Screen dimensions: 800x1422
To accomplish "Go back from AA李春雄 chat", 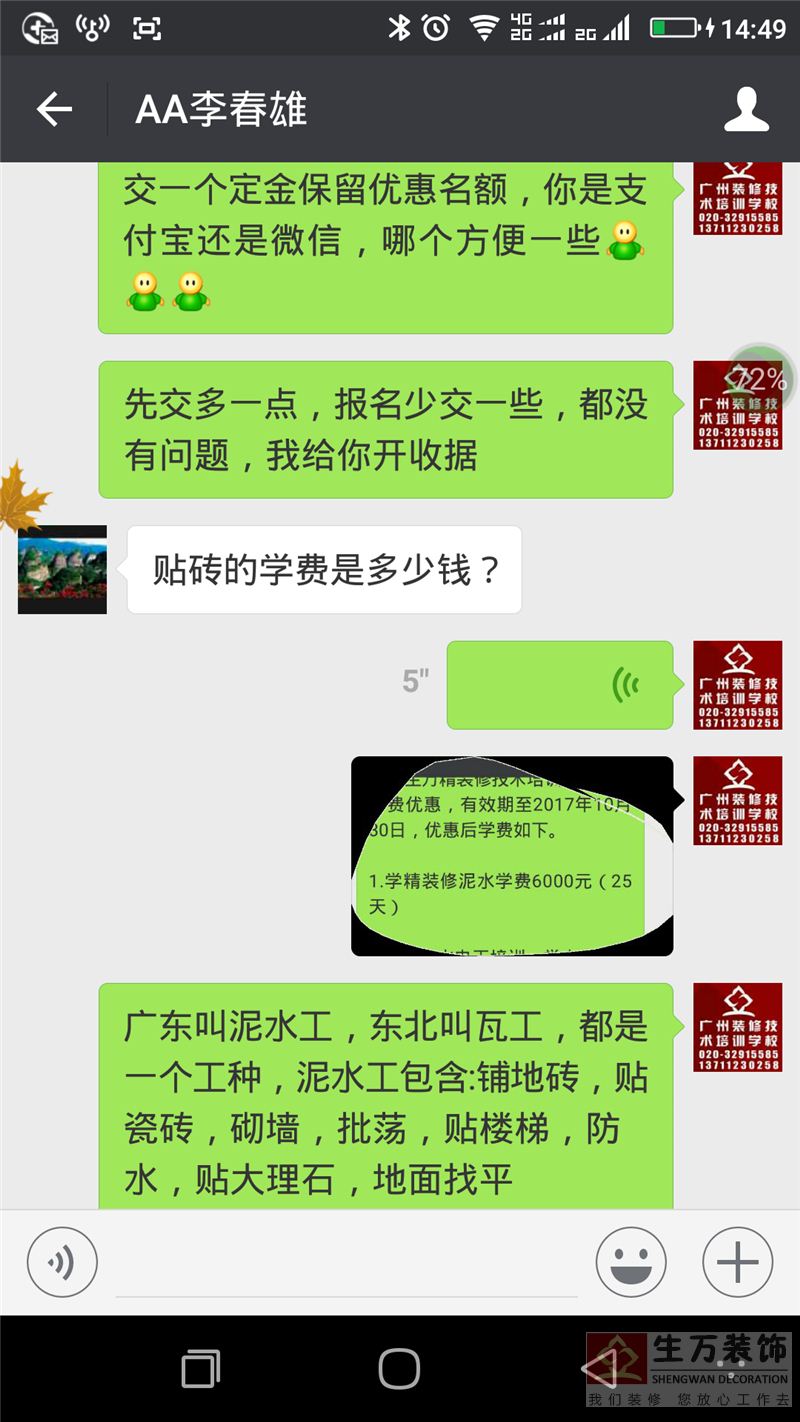I will (54, 109).
